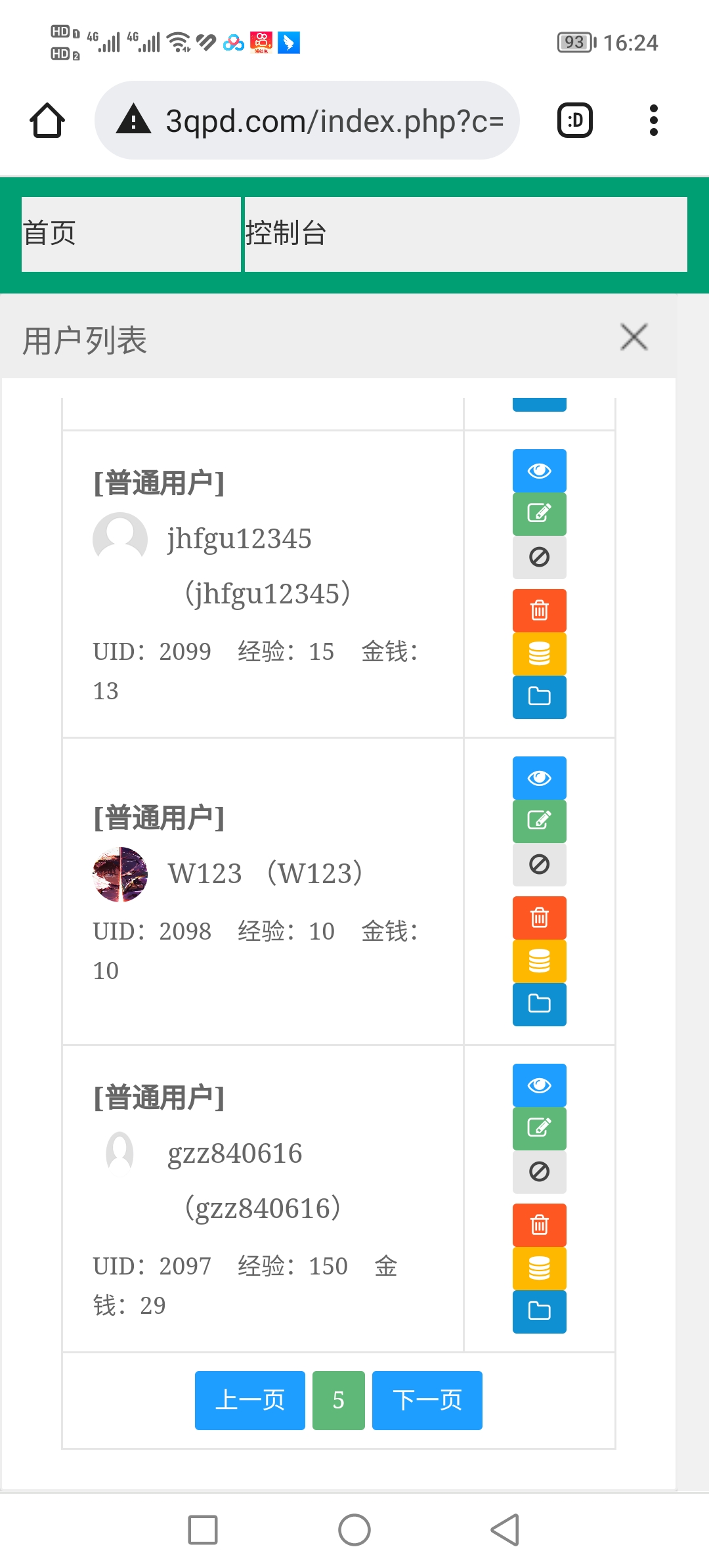
Task: Ban user jhfgu12345
Action: (540, 557)
